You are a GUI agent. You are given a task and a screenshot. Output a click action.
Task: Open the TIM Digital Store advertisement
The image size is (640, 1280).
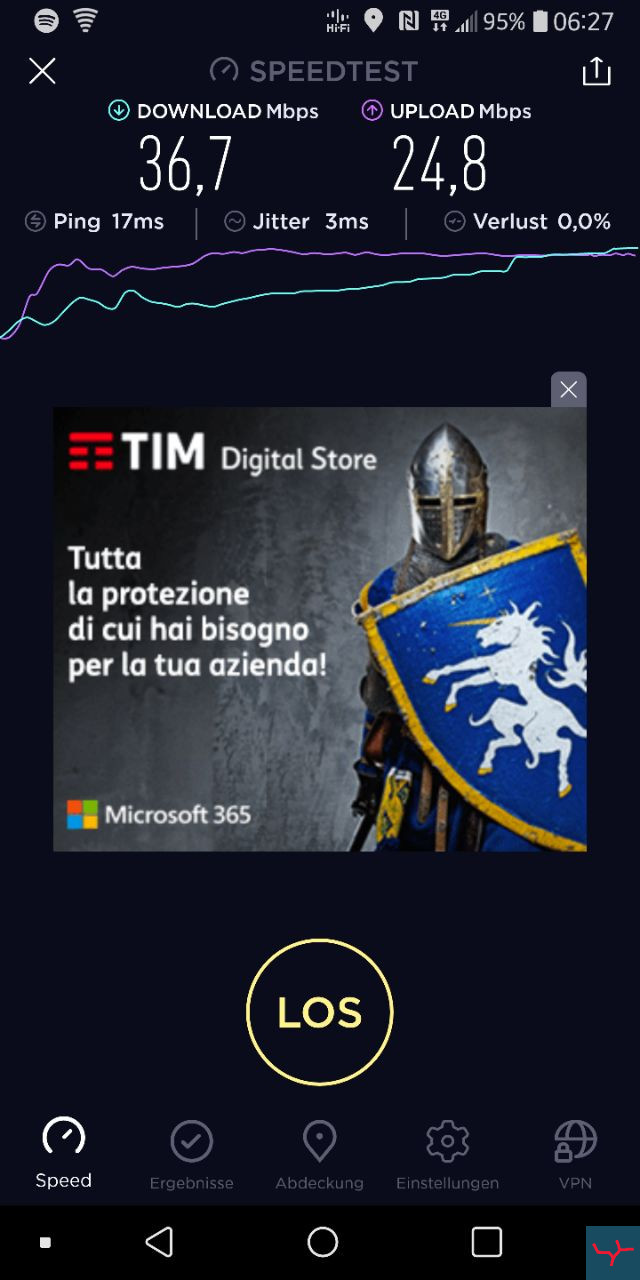(x=319, y=628)
